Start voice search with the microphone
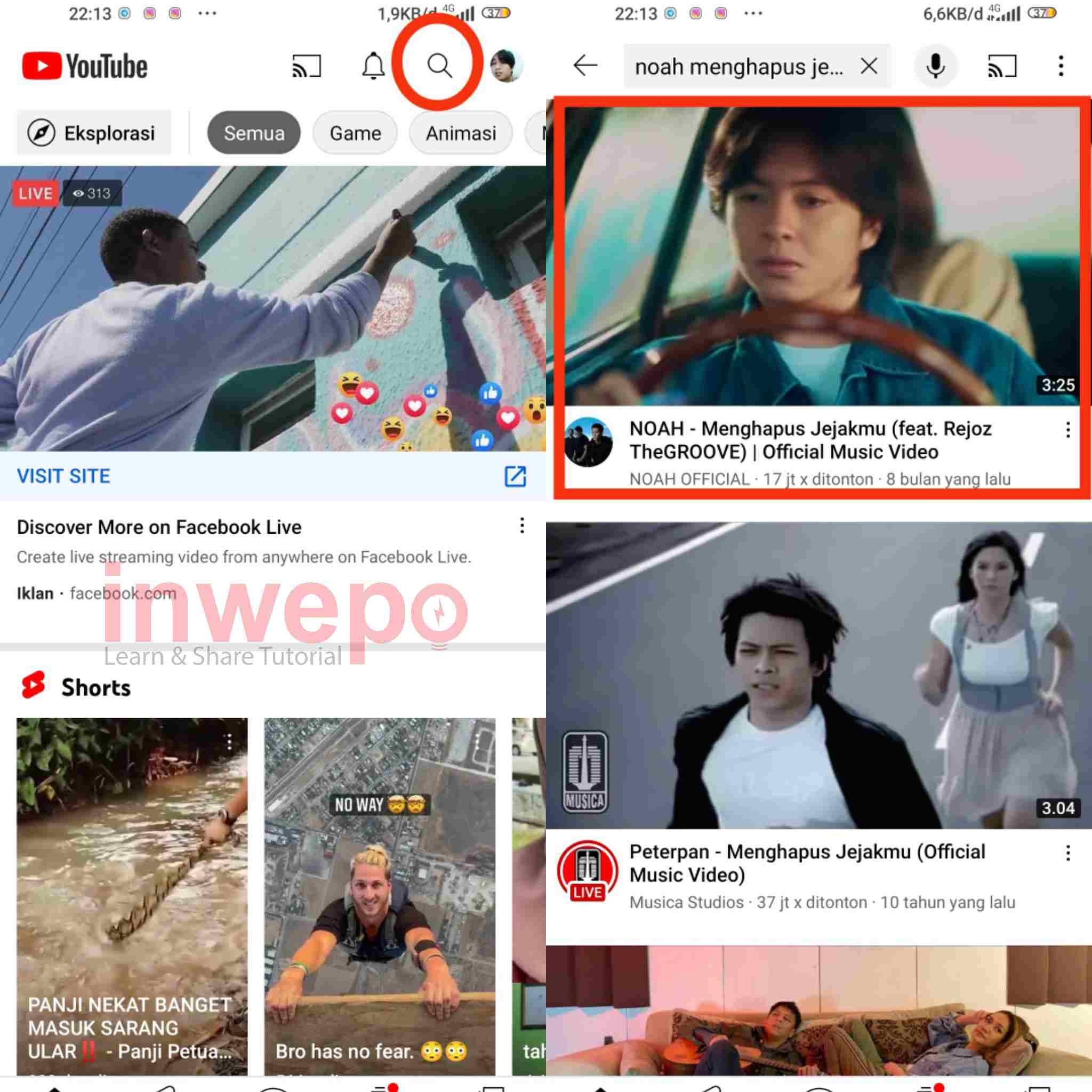Image resolution: width=1092 pixels, height=1092 pixels. click(x=935, y=66)
